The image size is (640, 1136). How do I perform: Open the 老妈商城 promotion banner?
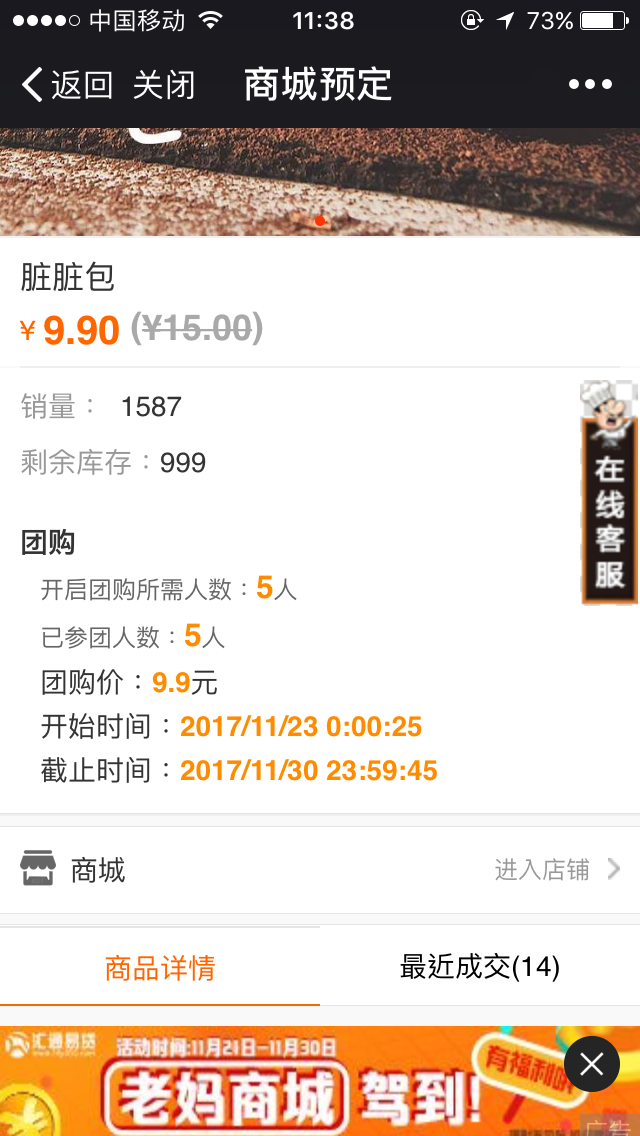coord(290,1081)
